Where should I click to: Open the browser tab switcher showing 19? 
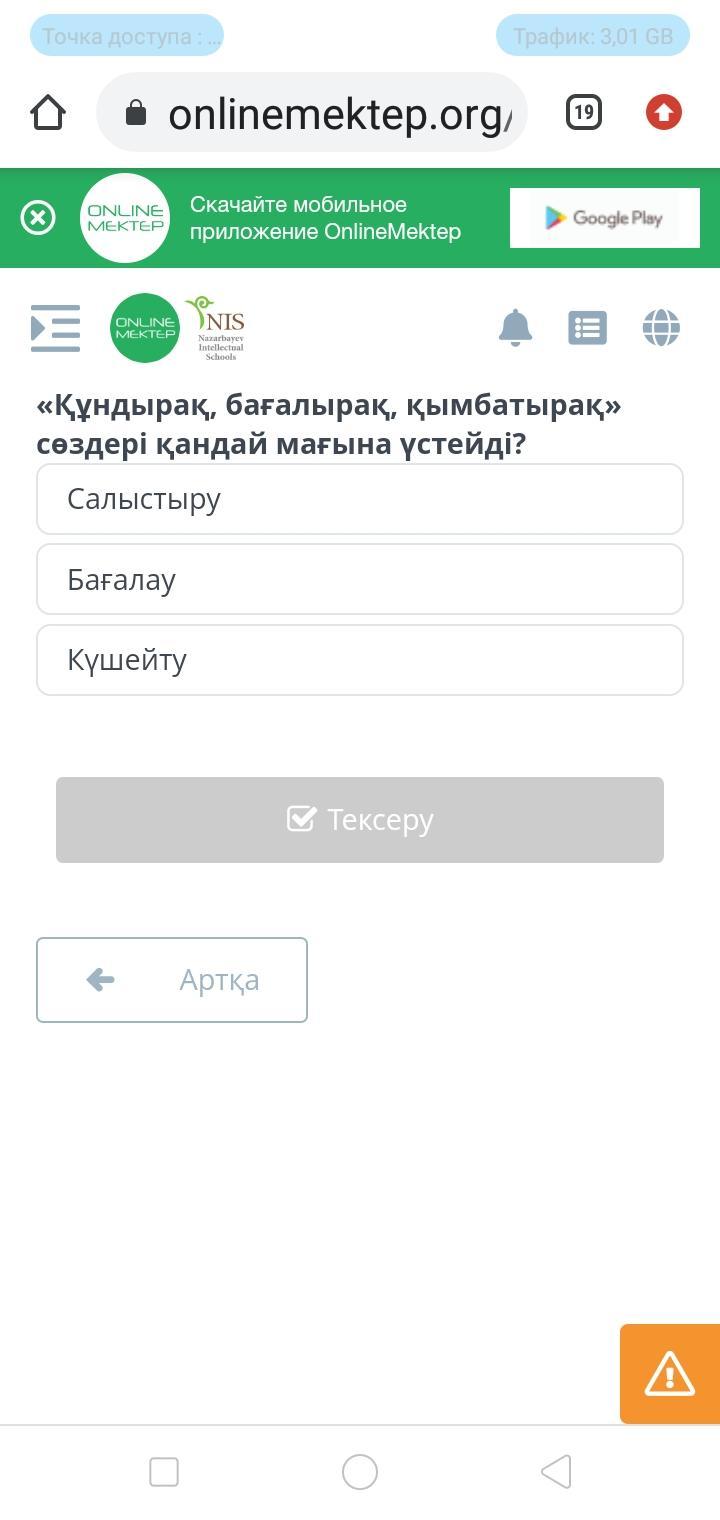(x=584, y=112)
